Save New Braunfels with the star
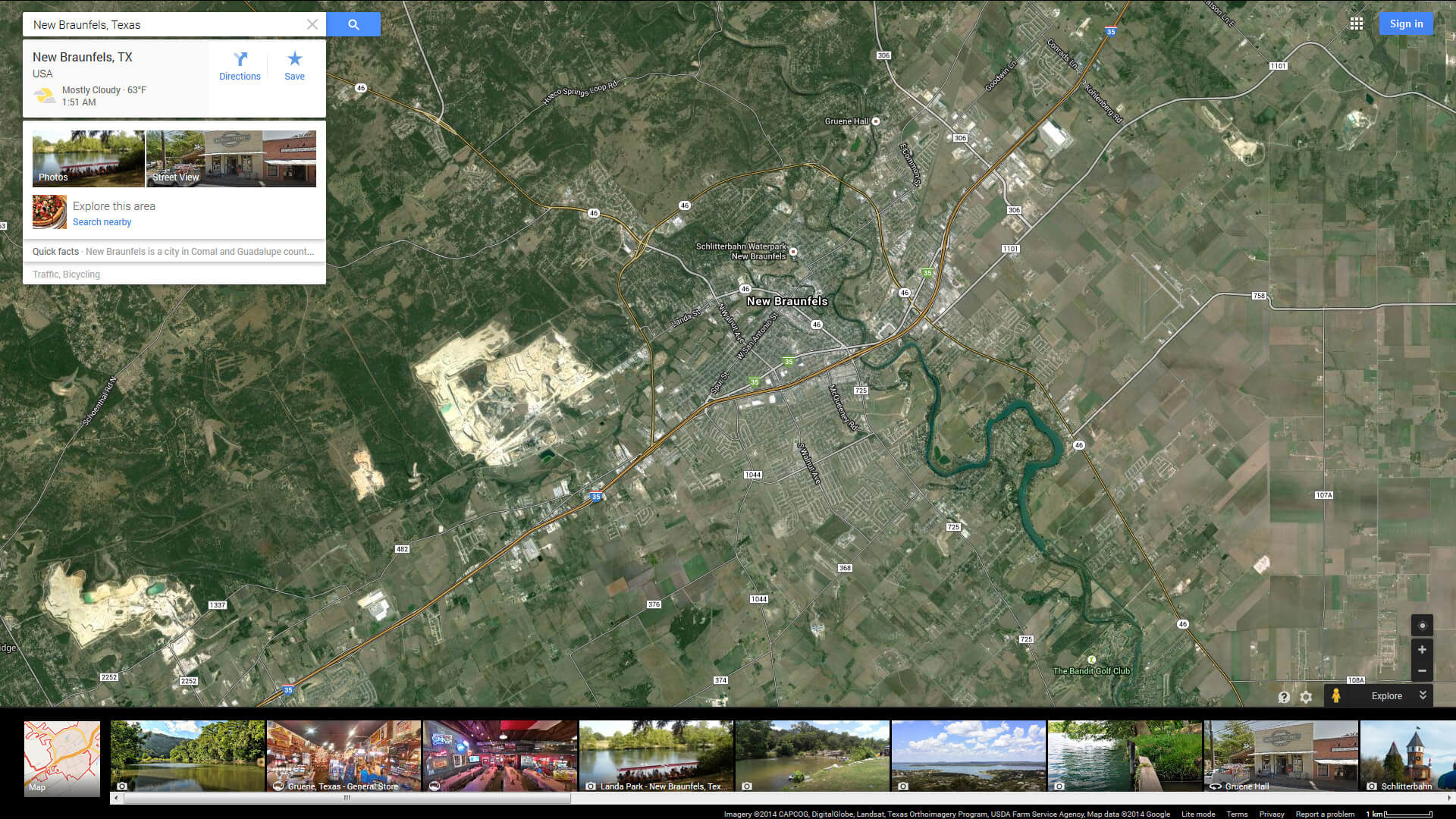 point(294,65)
